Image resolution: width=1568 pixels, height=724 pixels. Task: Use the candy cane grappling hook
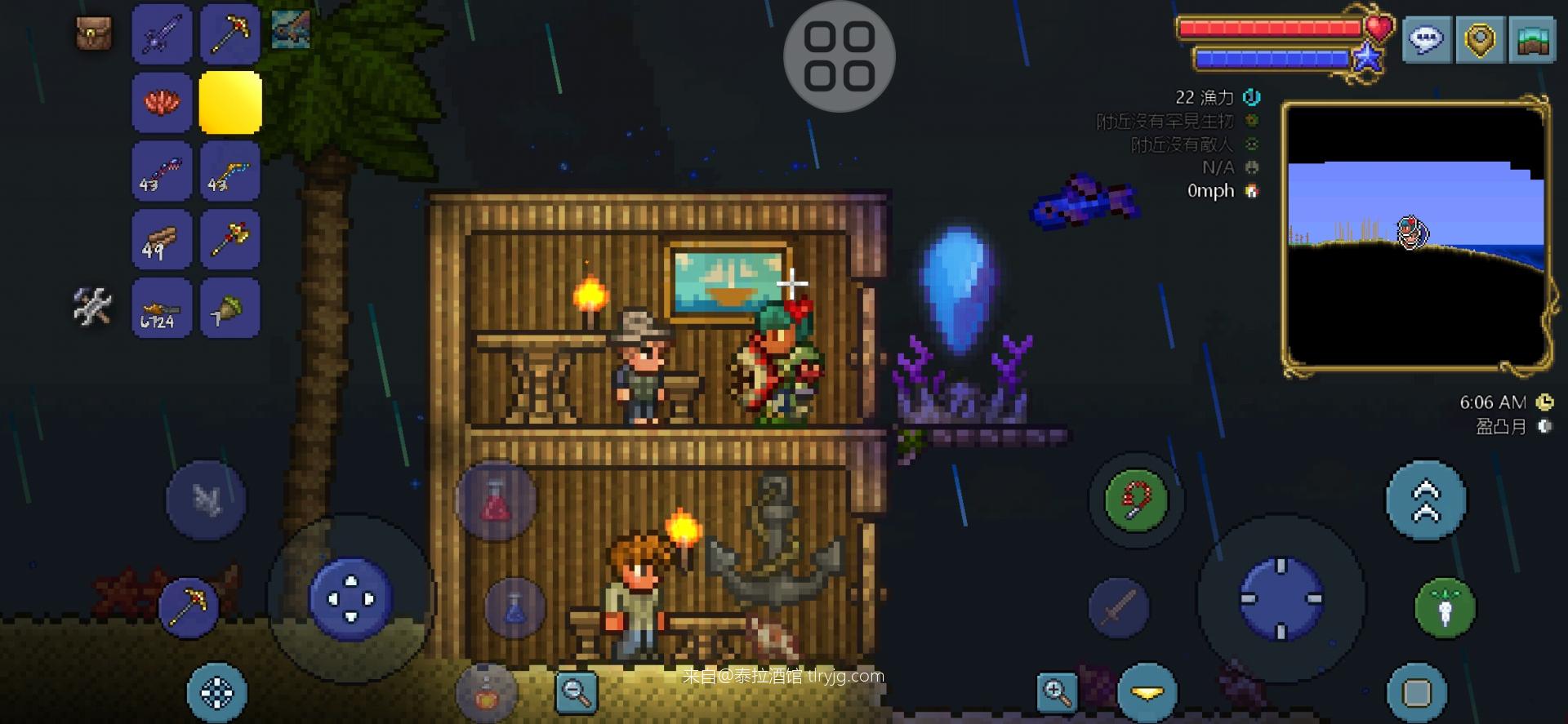point(1136,499)
